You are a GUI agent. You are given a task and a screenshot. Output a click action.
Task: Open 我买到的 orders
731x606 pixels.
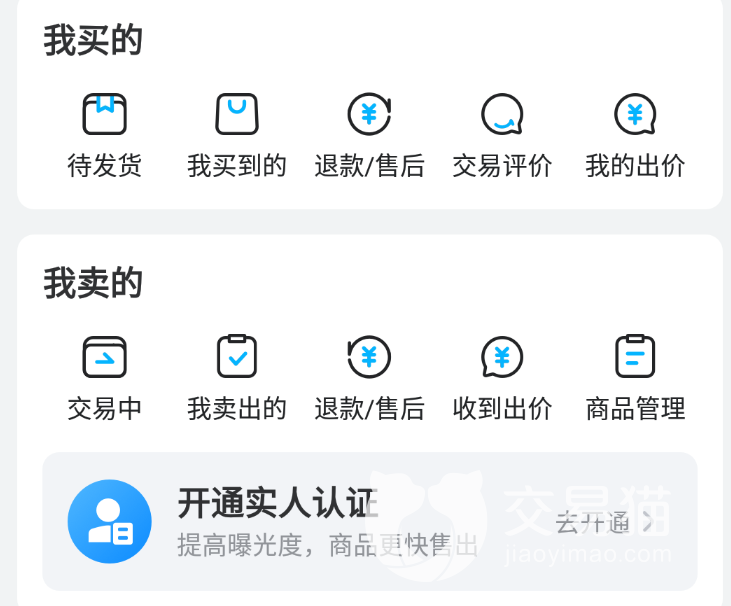[237, 135]
